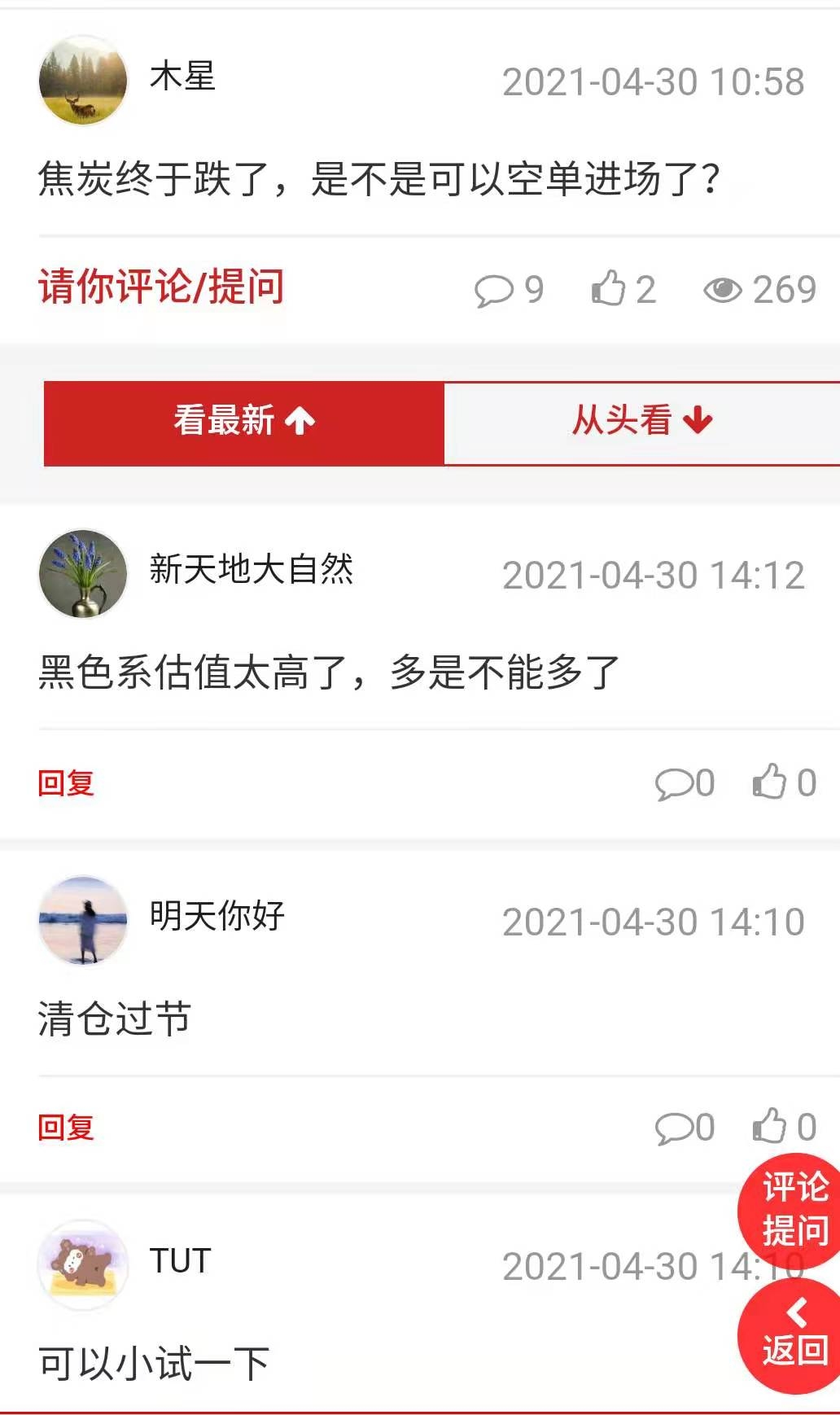
Task: Open comment count on 明天你好's comment
Action: point(674,1128)
